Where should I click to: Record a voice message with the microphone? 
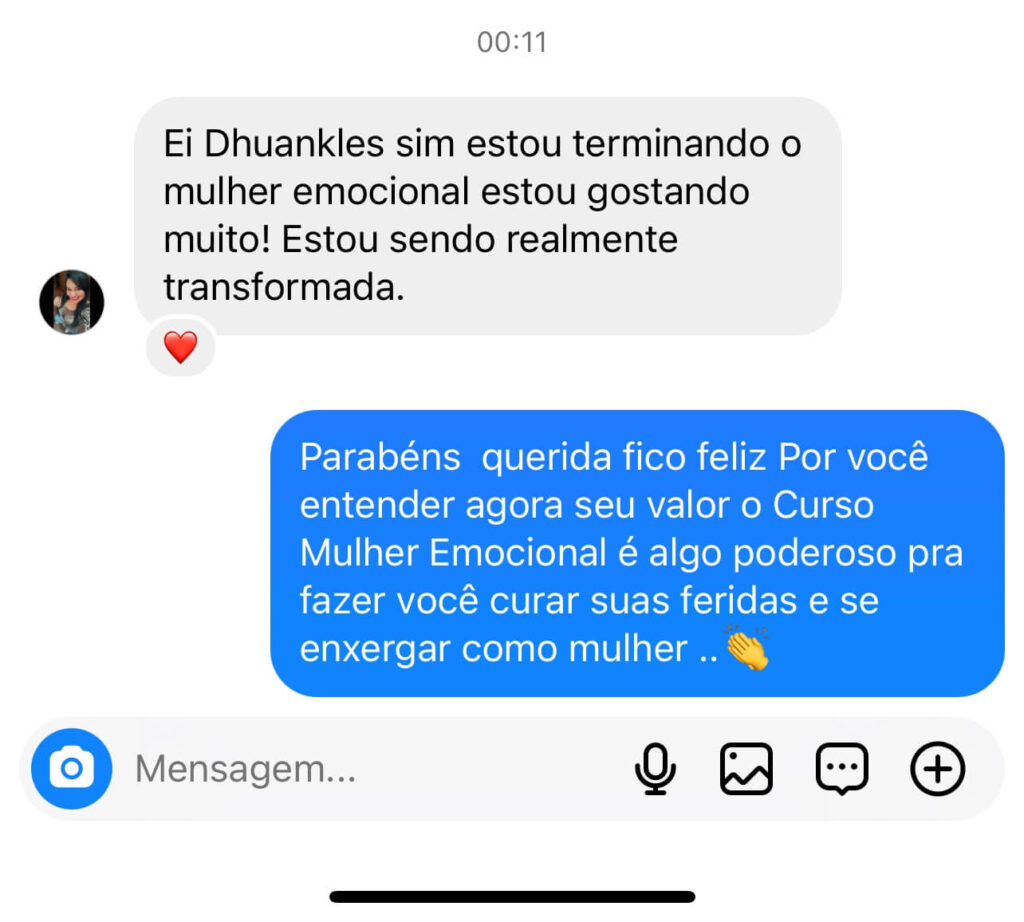point(655,769)
